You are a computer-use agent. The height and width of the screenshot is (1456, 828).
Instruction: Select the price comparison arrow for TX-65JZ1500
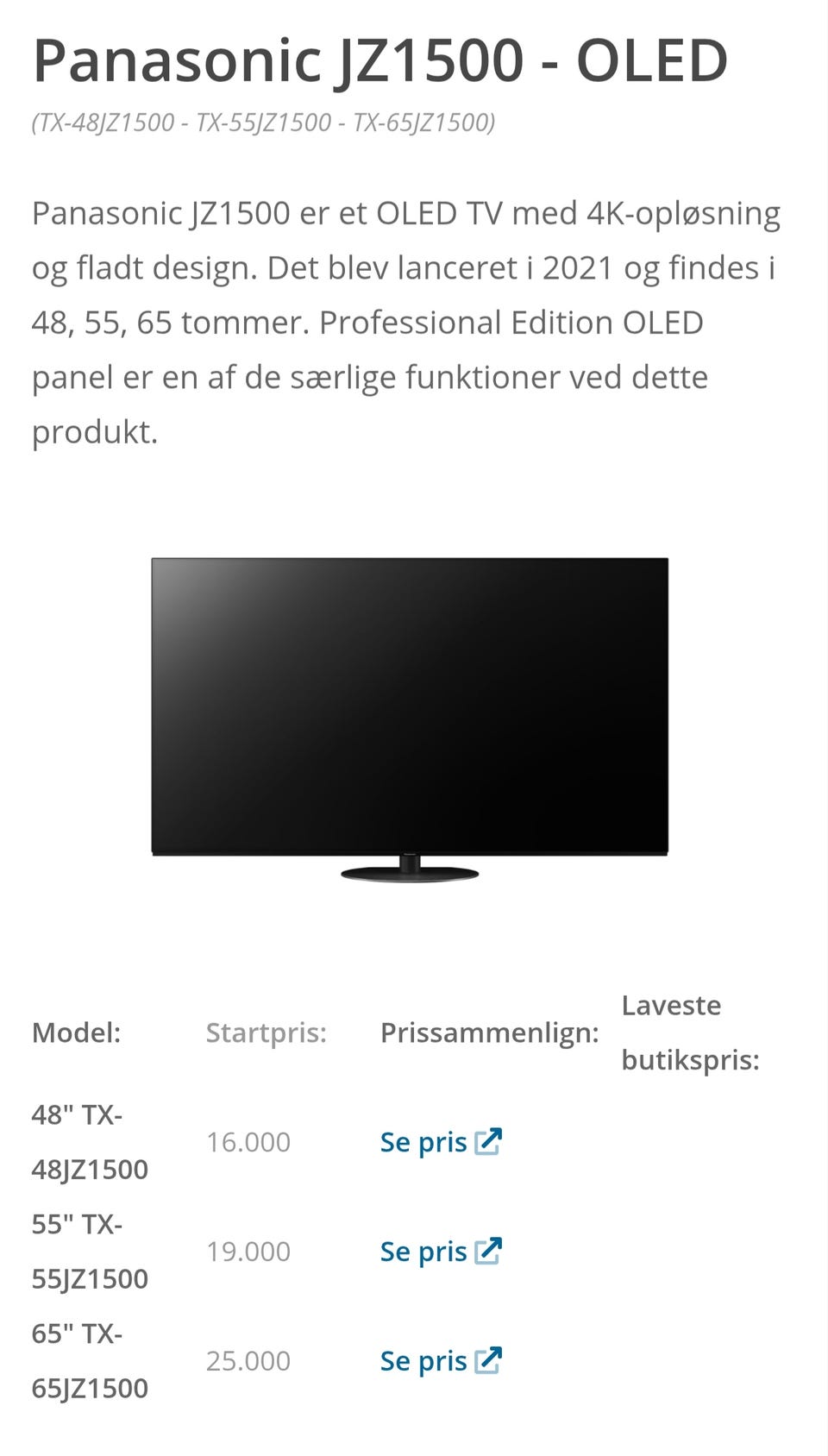pos(488,1359)
